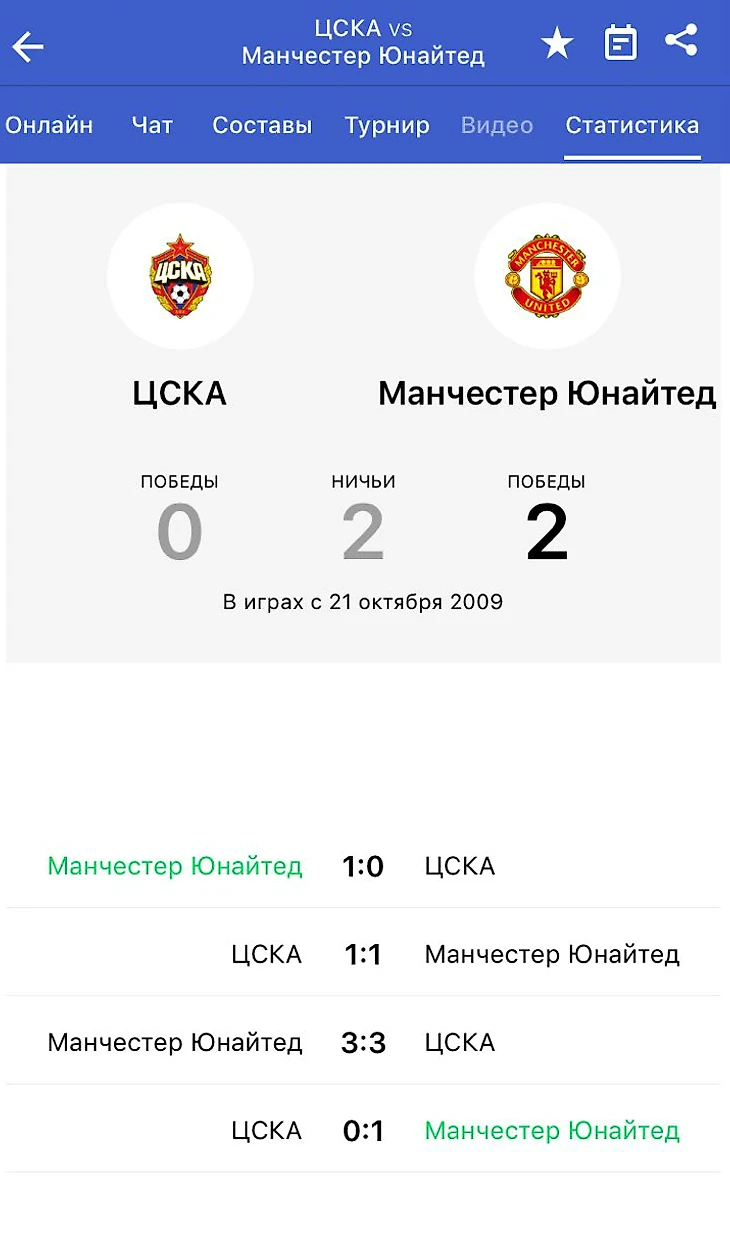Open the calendar icon in the header
The image size is (730, 1260).
[x=621, y=43]
